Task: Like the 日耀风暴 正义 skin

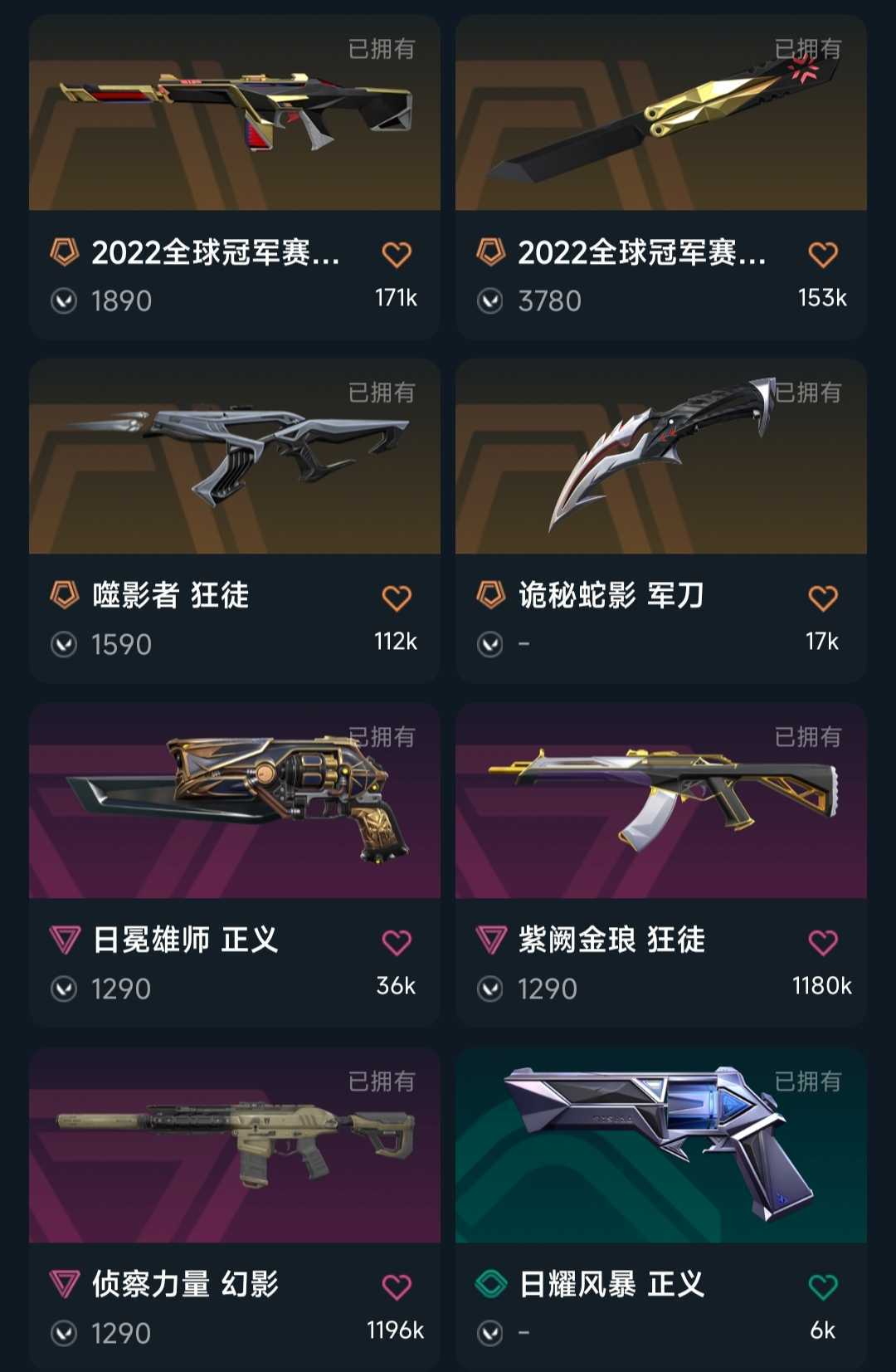Action: point(823,1287)
